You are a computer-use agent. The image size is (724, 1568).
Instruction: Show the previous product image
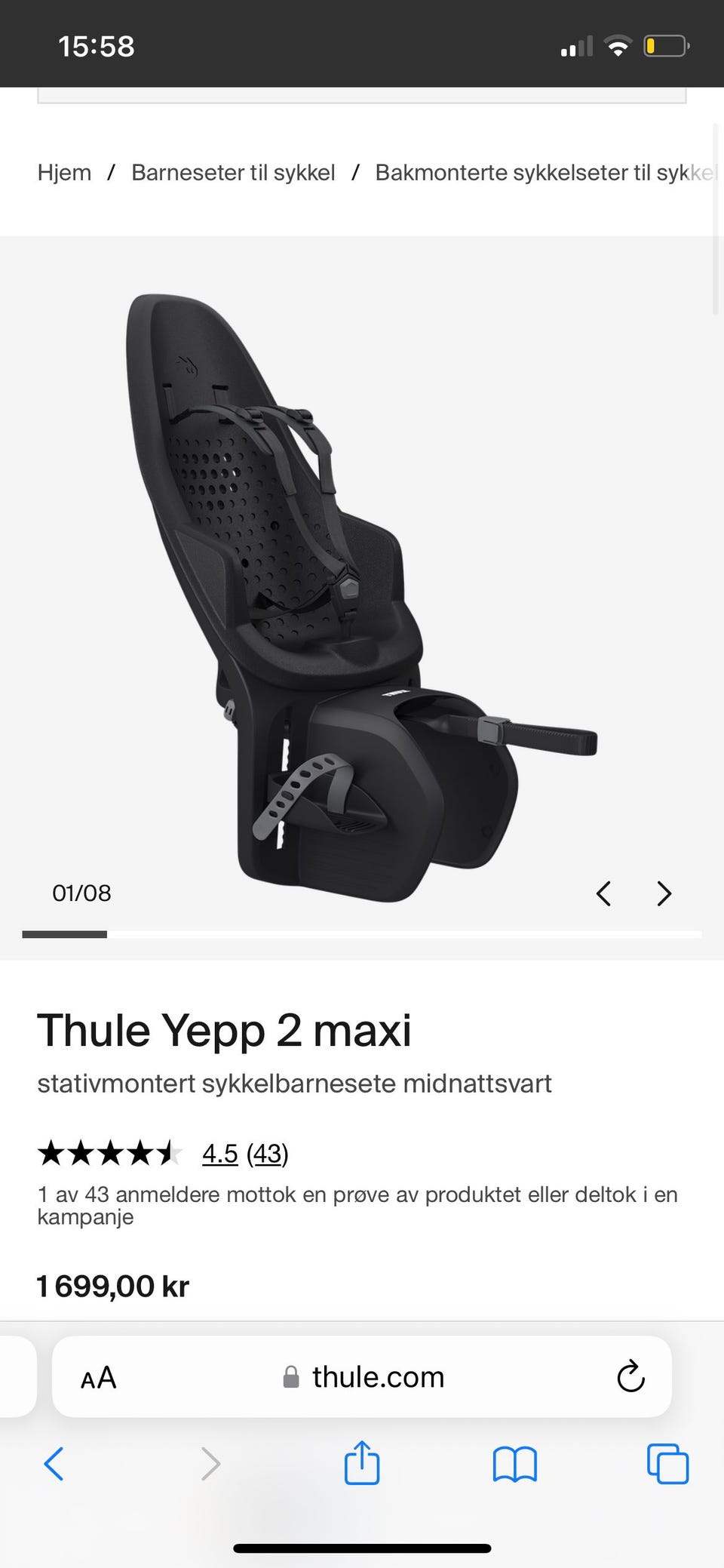pyautogui.click(x=603, y=893)
